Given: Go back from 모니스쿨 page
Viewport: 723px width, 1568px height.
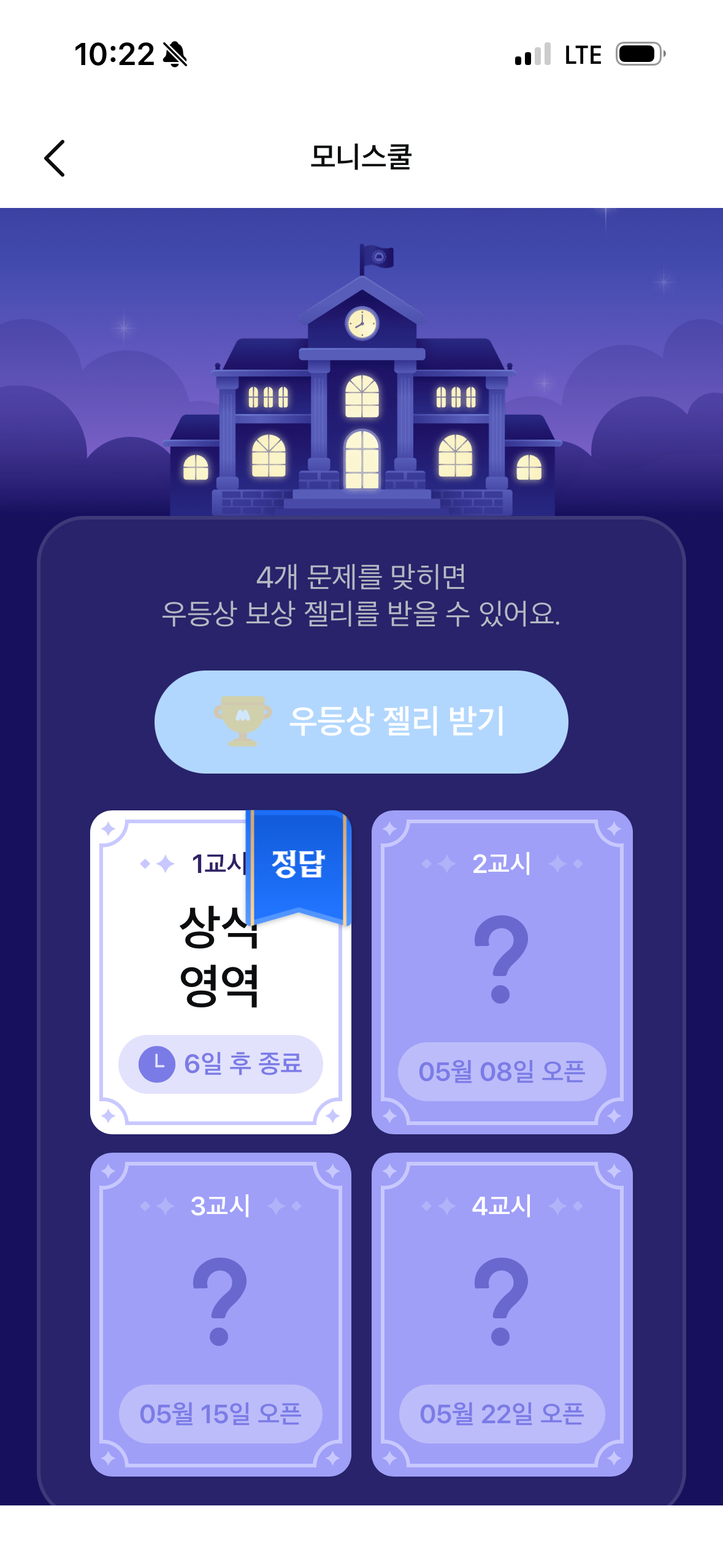Looking at the screenshot, I should (x=55, y=158).
